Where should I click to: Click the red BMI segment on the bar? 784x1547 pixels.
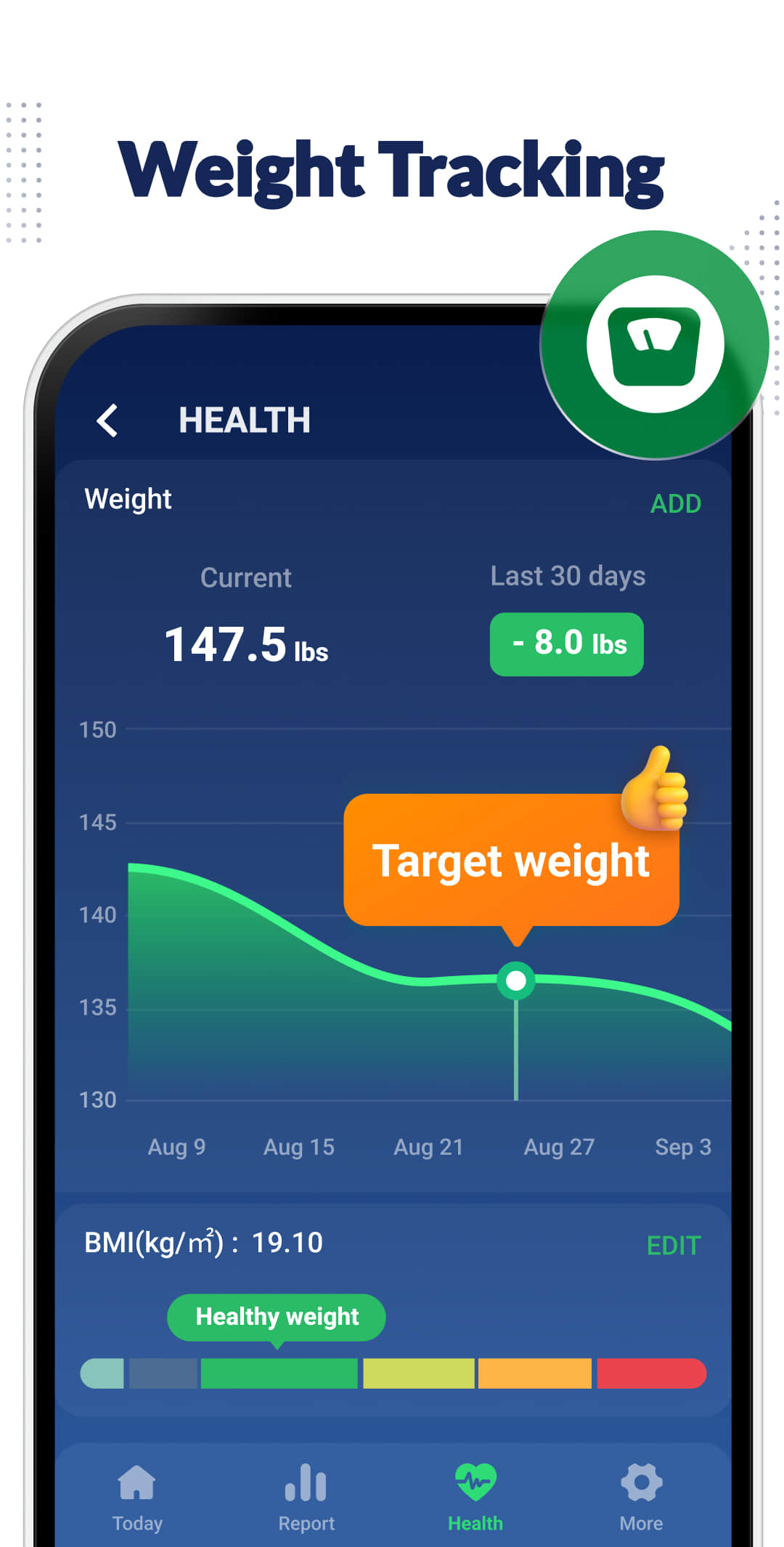tap(651, 1371)
